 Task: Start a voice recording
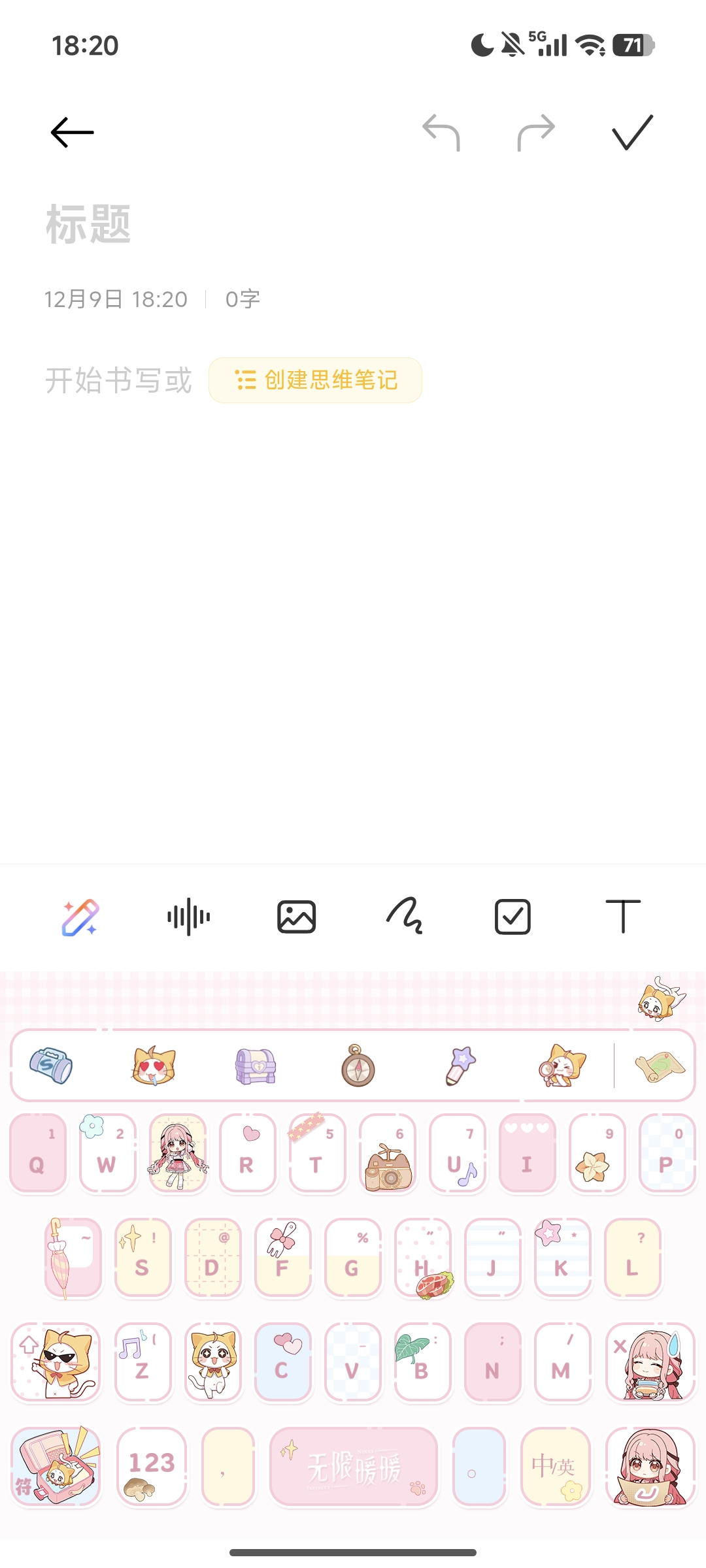(188, 917)
